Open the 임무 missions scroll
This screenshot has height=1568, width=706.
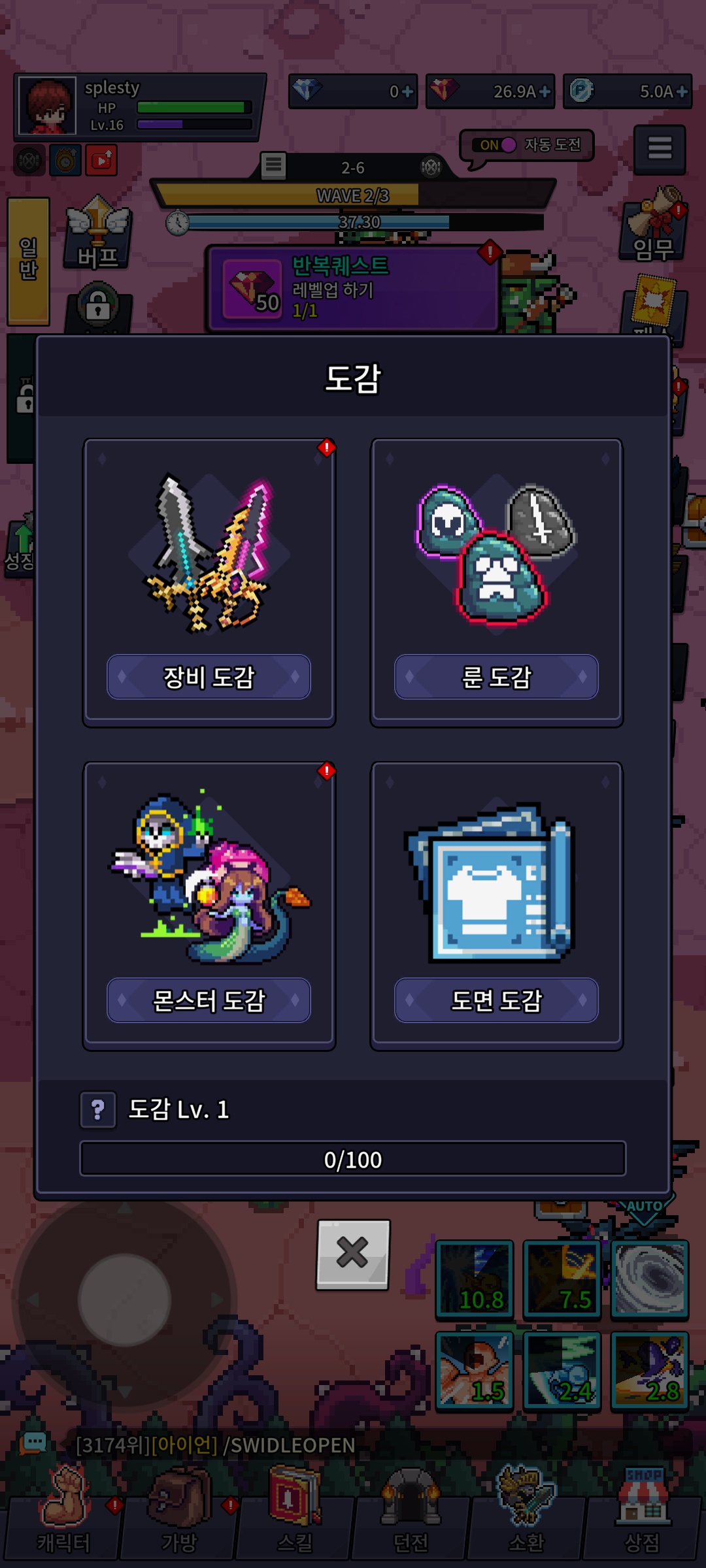[x=654, y=225]
